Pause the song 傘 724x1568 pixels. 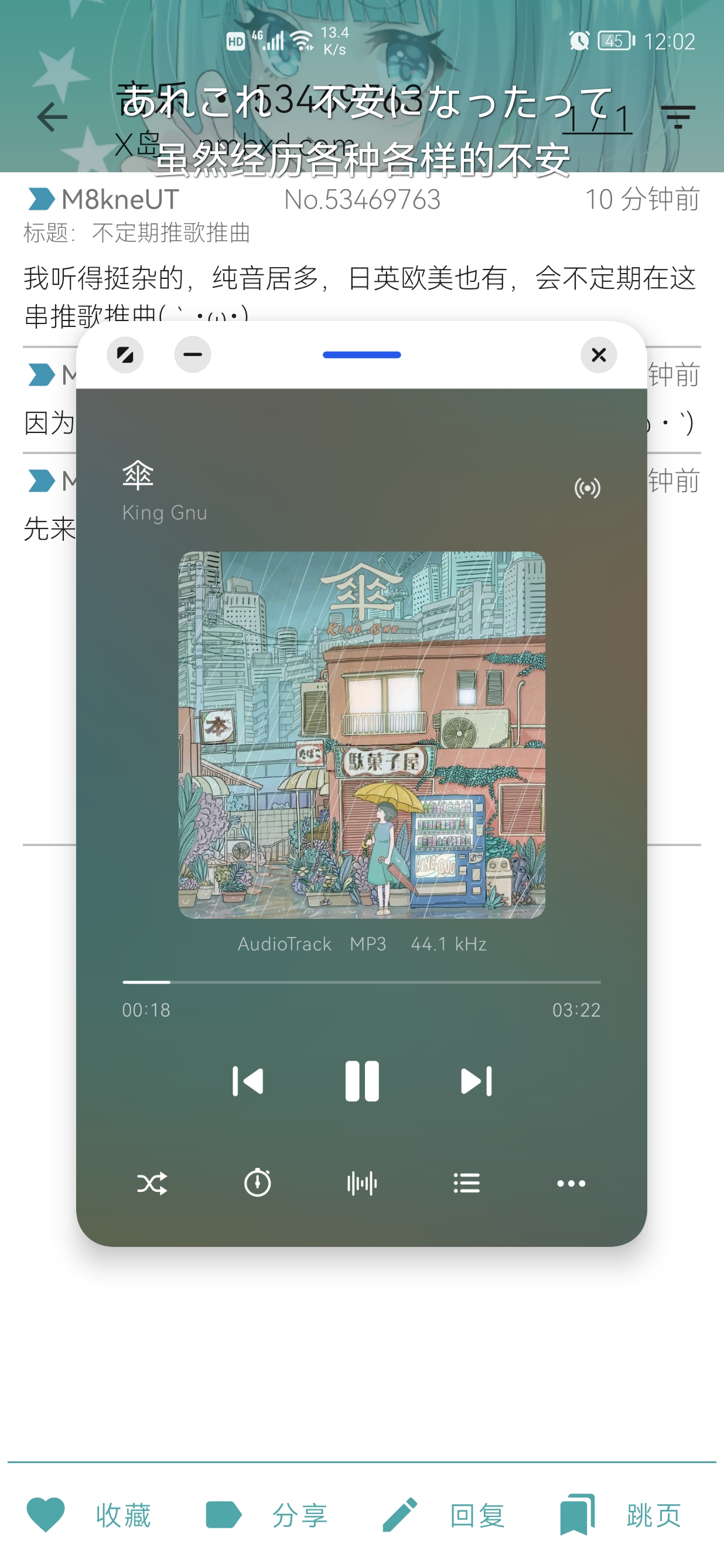[x=362, y=1081]
